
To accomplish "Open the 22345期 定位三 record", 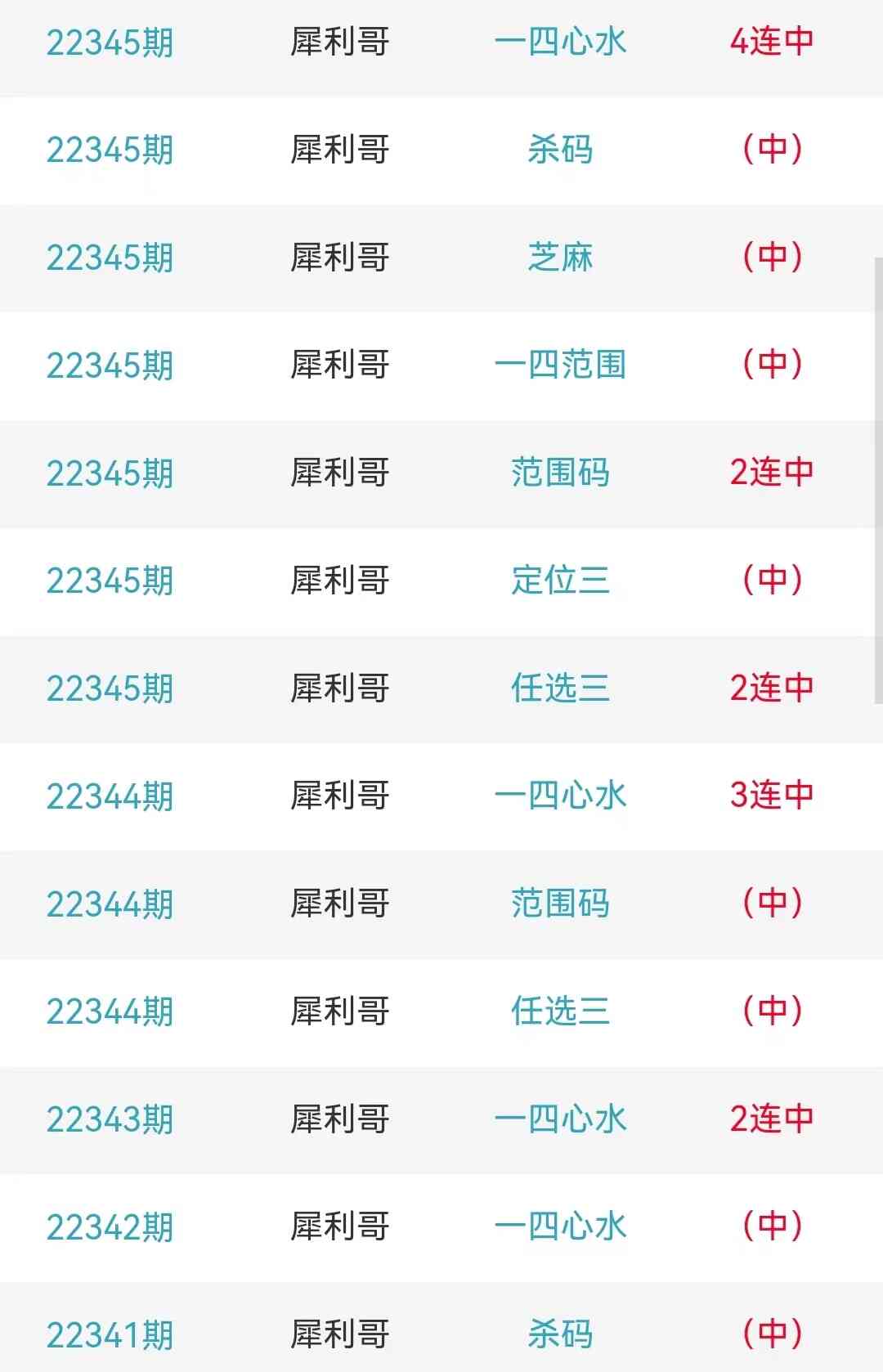I will coord(560,581).
